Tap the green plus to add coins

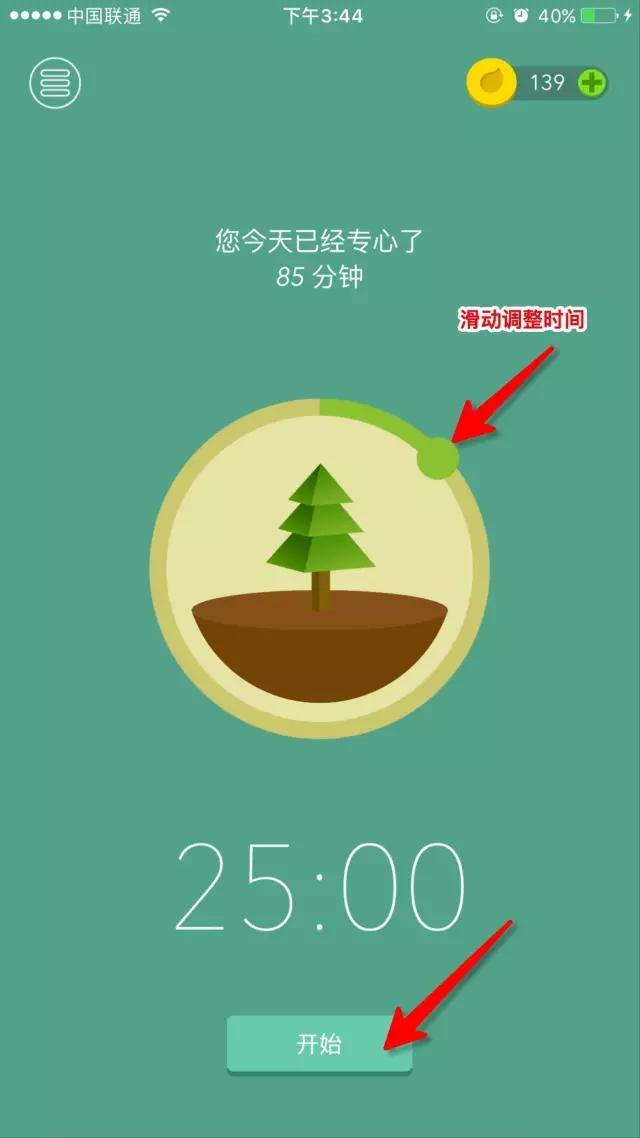592,83
